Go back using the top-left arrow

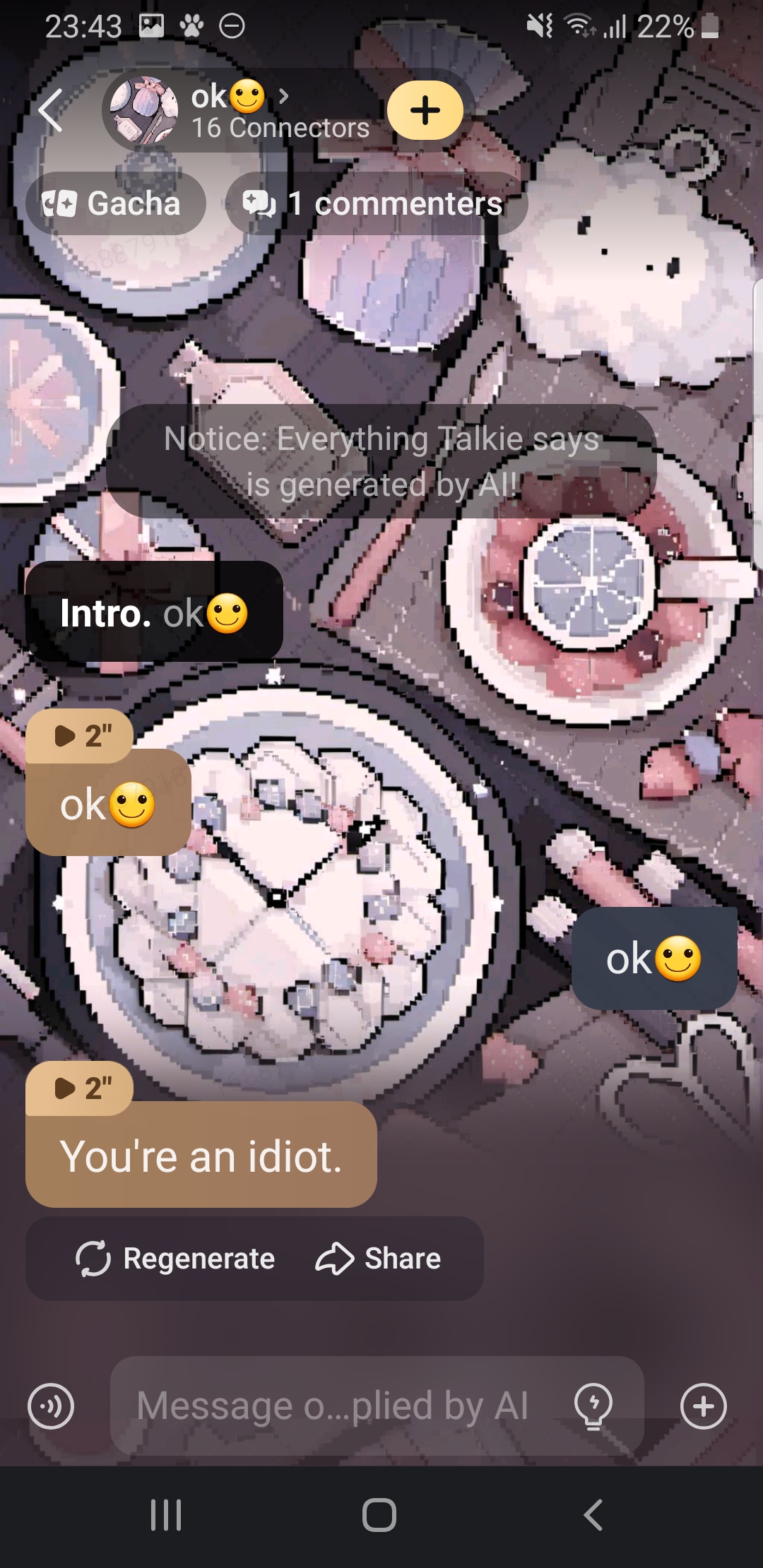(51, 111)
